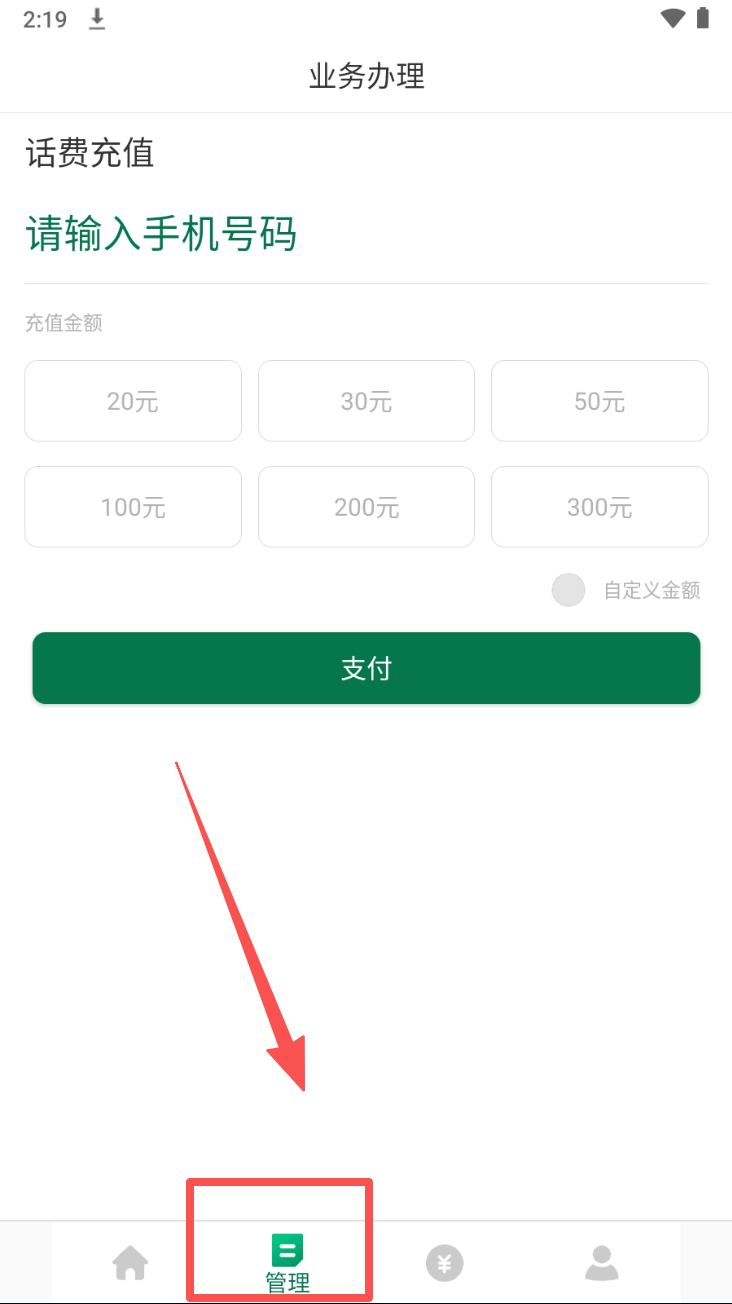Pick the 50元 recharge option
This screenshot has height=1304, width=732.
600,401
